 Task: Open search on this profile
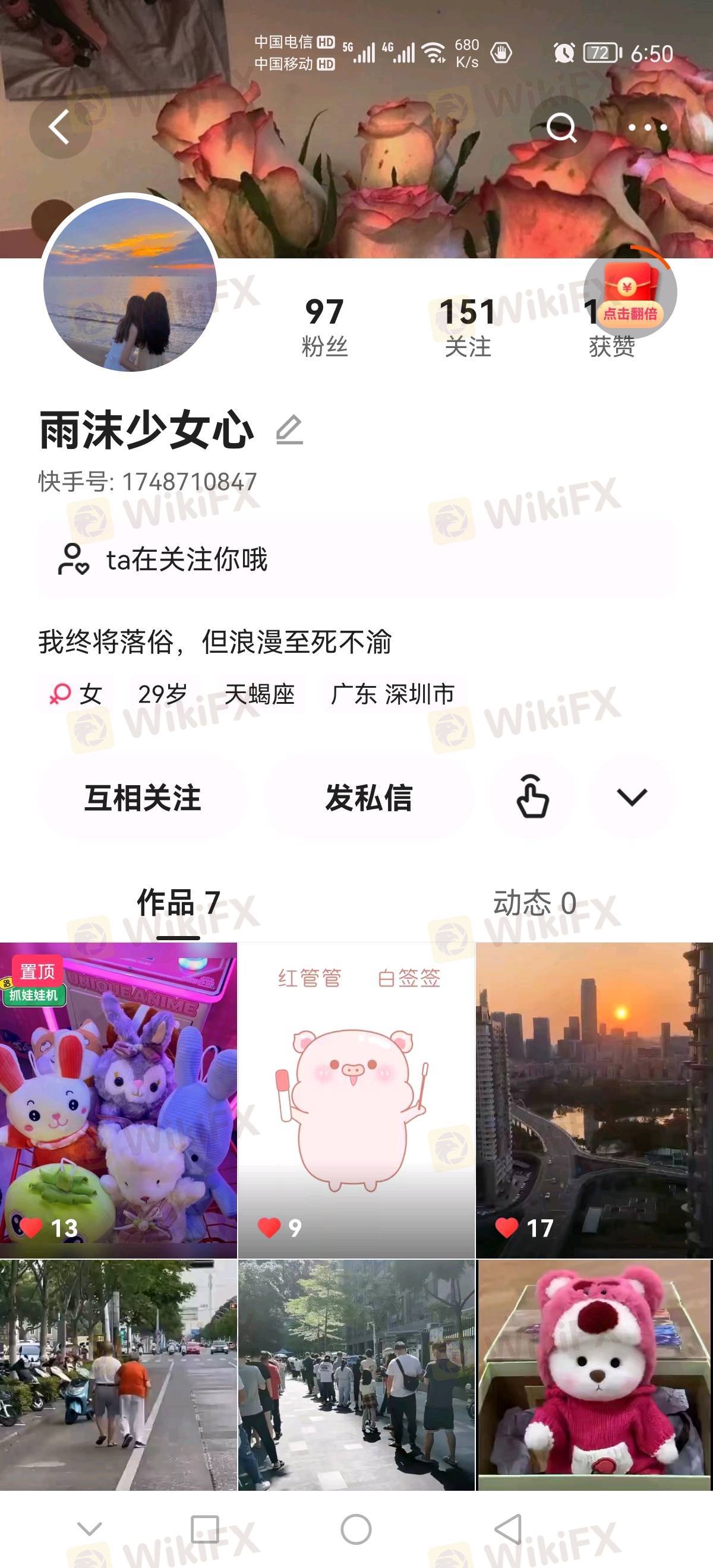[x=561, y=127]
